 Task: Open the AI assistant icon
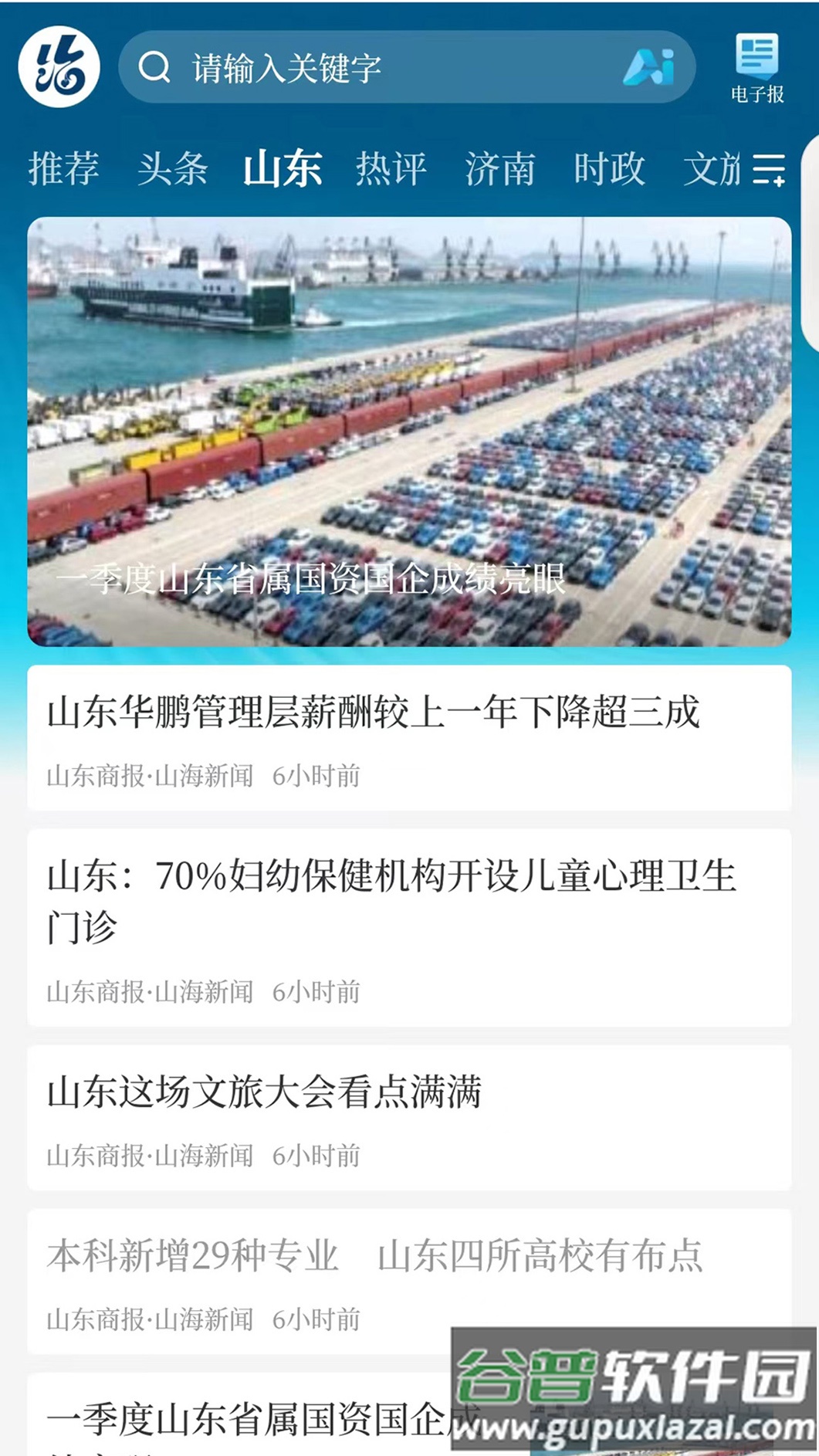coord(648,67)
